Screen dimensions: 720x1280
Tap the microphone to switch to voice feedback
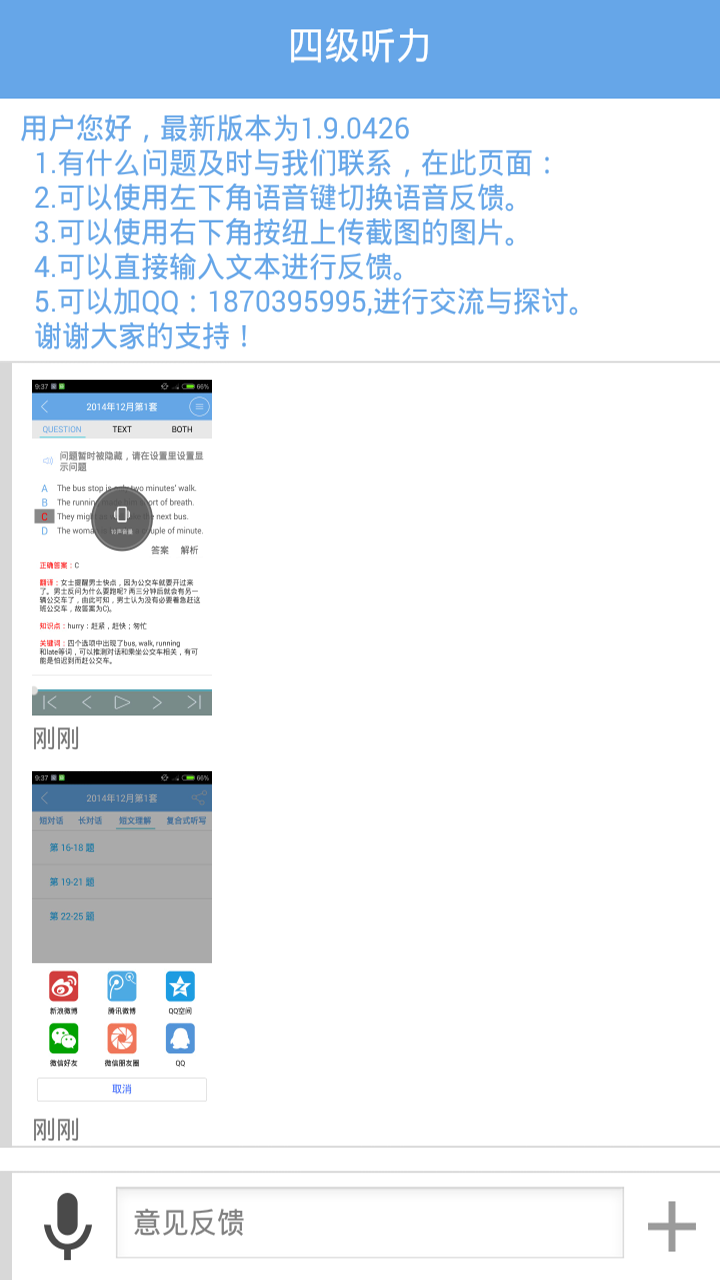pos(68,1225)
